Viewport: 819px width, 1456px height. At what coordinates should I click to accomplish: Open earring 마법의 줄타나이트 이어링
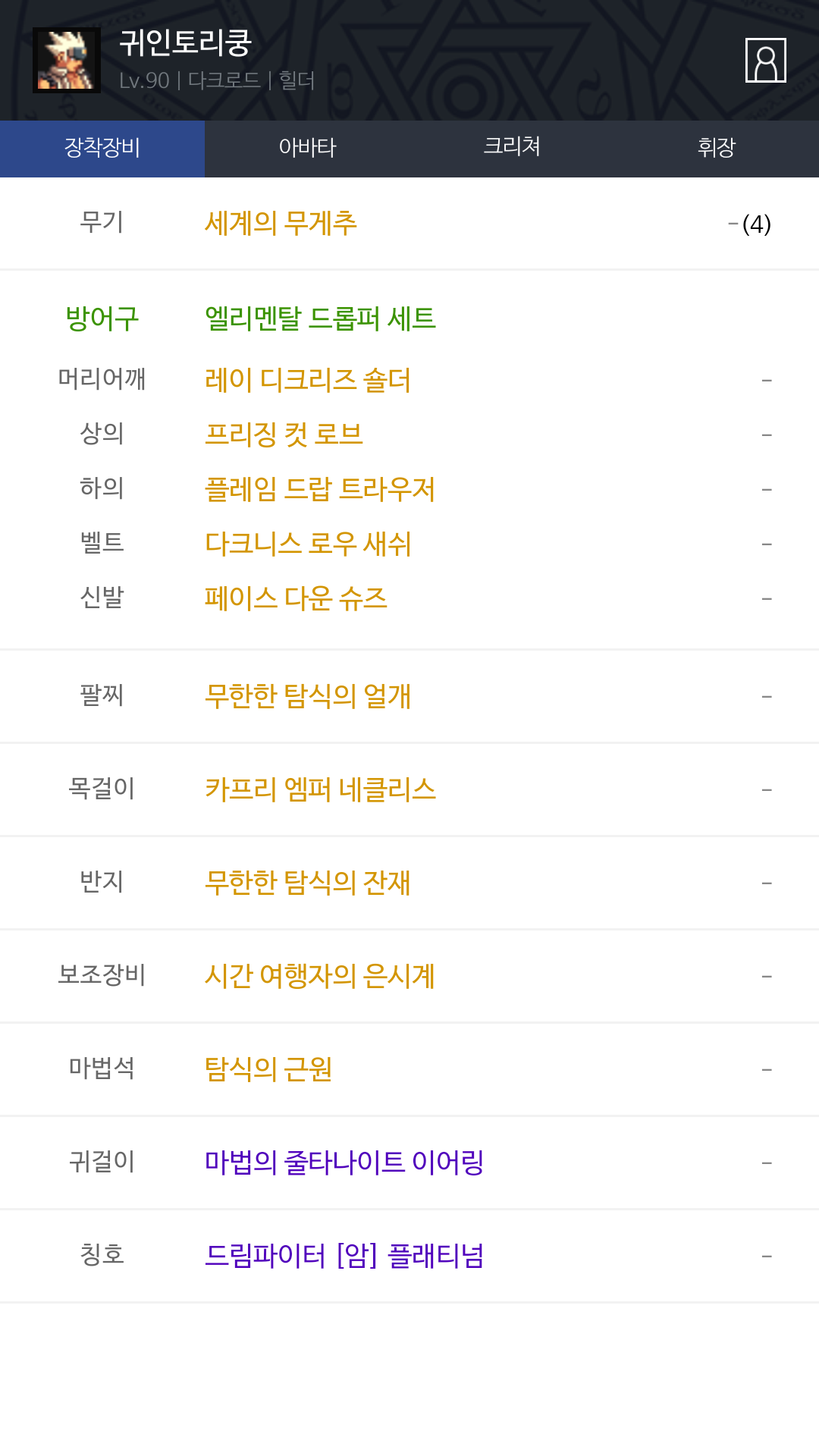tap(344, 1163)
